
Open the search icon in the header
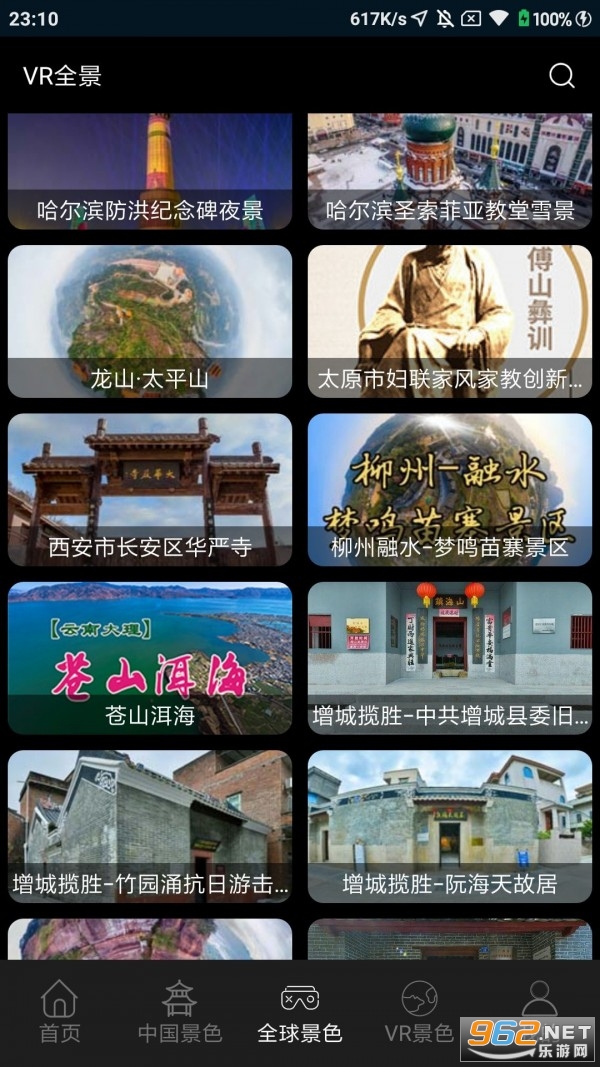point(562,76)
